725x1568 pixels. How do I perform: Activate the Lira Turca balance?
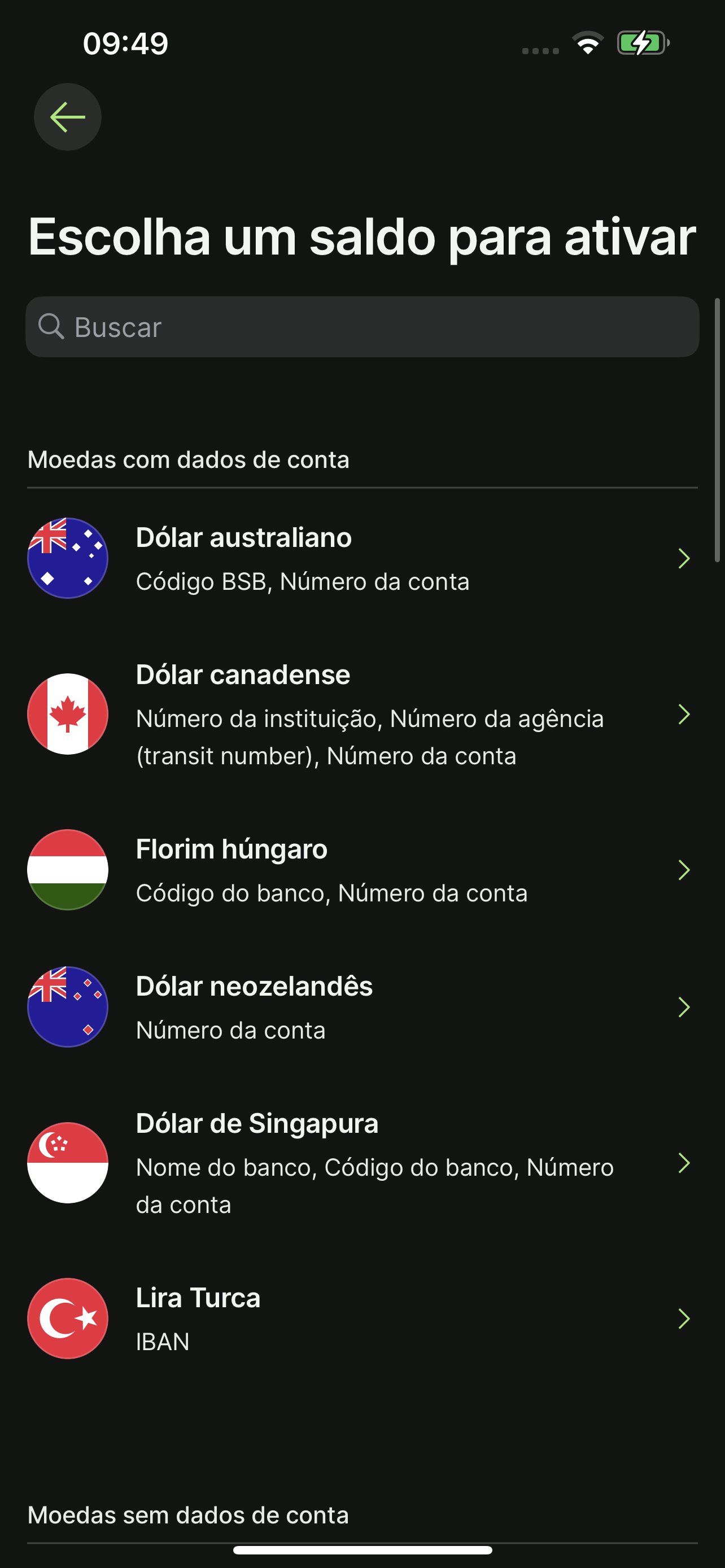(x=362, y=1319)
